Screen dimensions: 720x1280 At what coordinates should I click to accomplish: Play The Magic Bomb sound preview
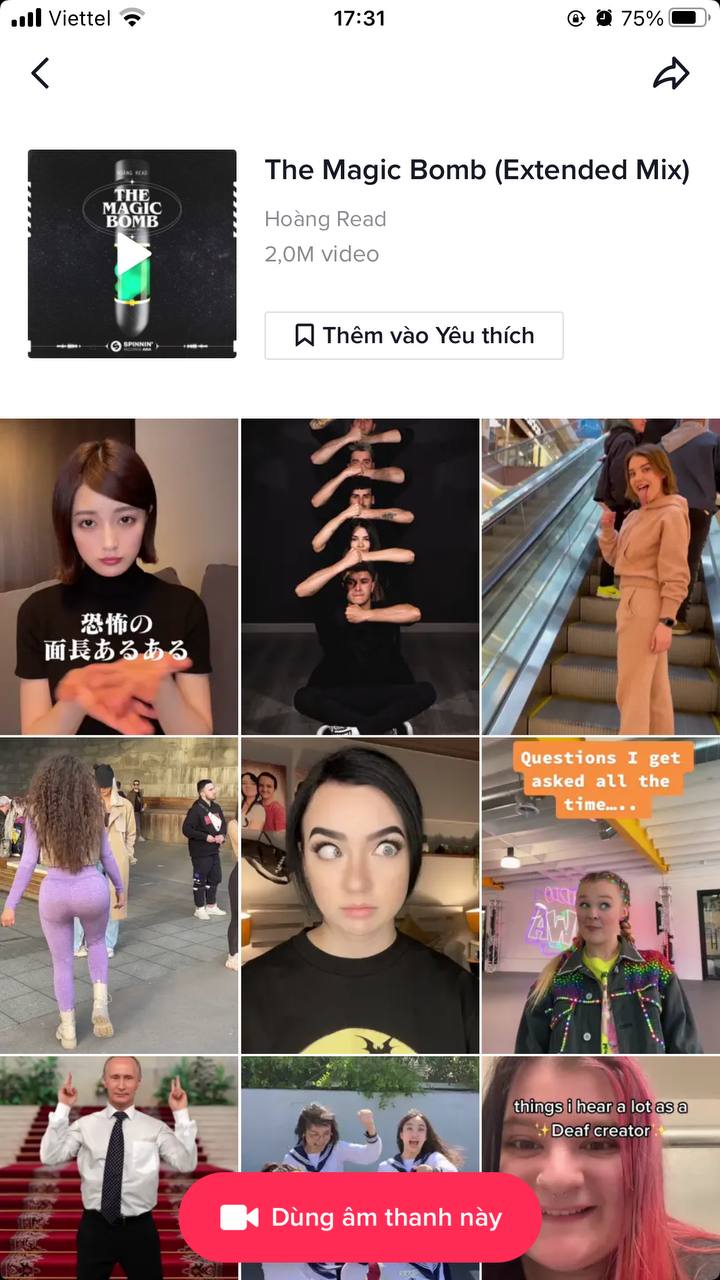(132, 254)
